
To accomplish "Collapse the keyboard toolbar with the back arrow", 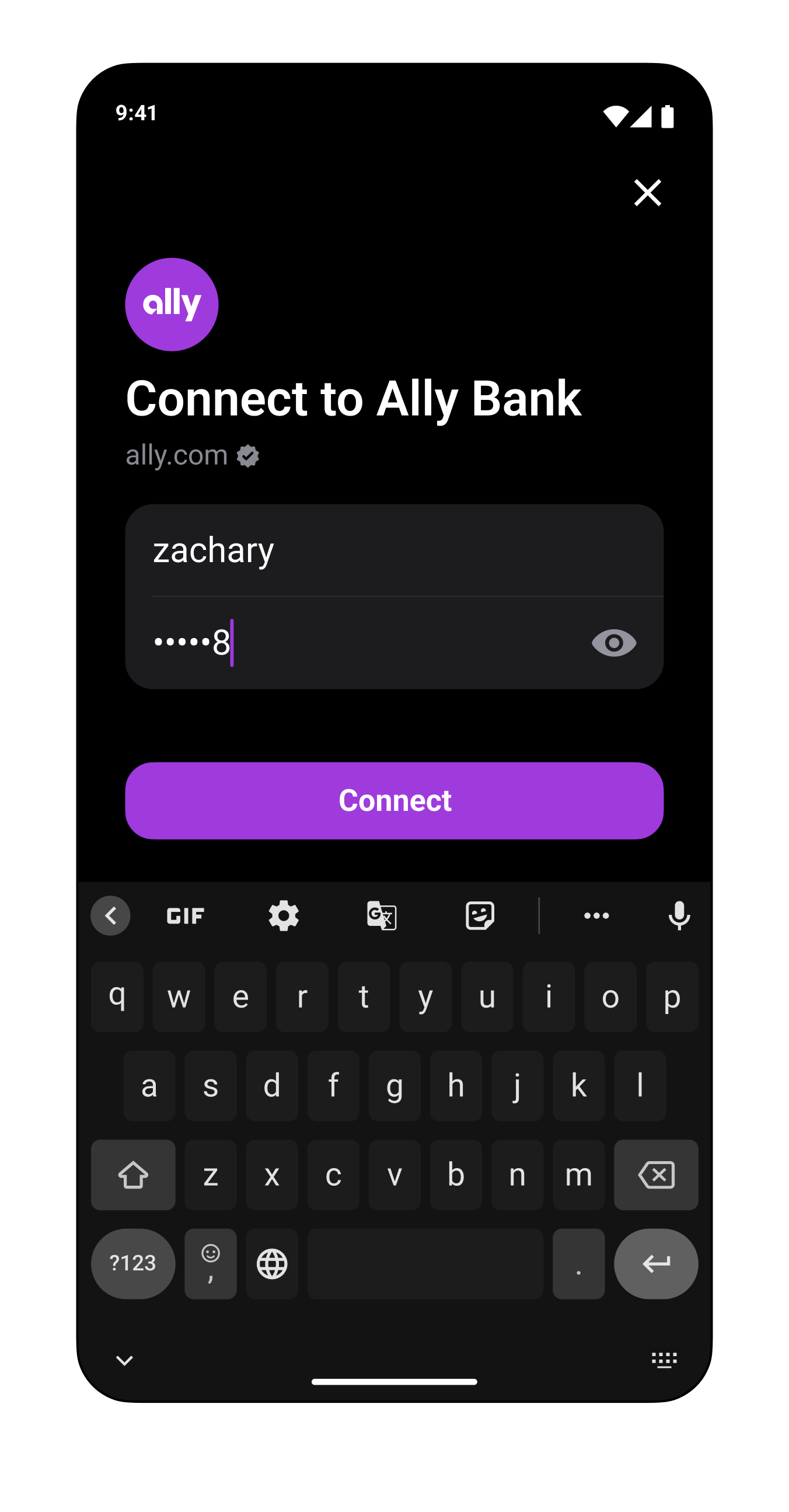I will 110,915.
